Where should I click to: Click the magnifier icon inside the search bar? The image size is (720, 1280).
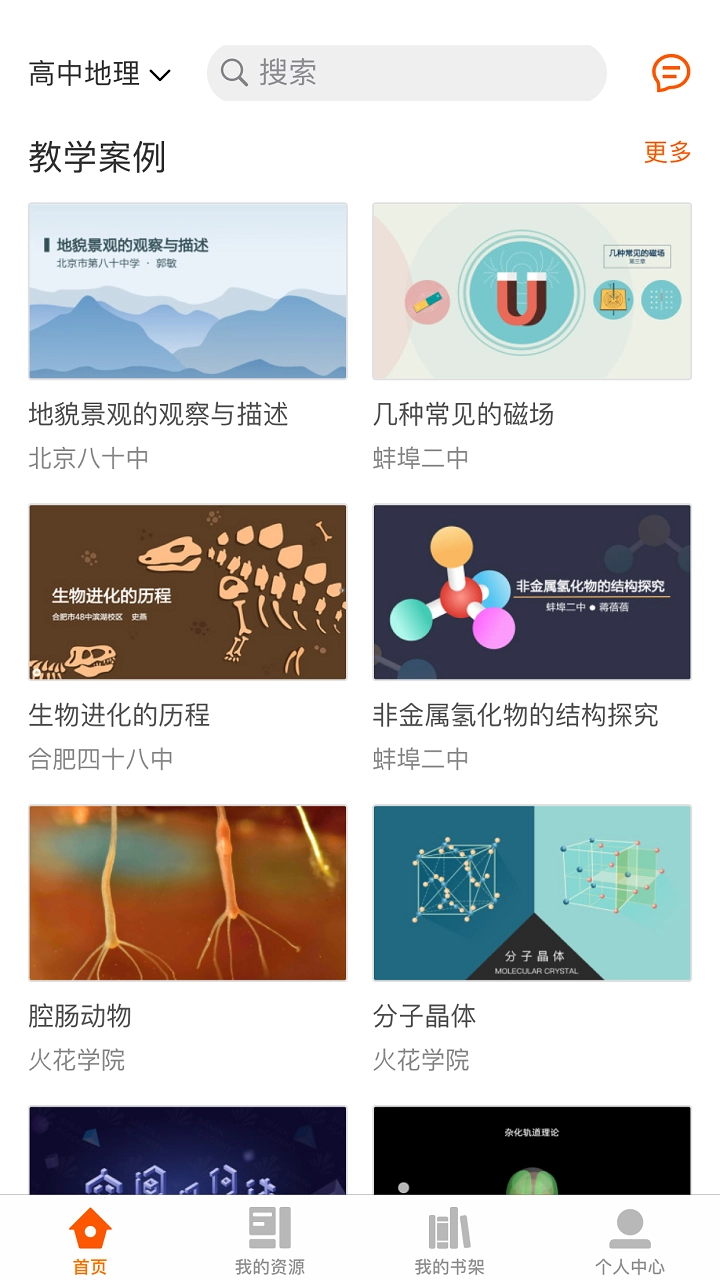[234, 73]
